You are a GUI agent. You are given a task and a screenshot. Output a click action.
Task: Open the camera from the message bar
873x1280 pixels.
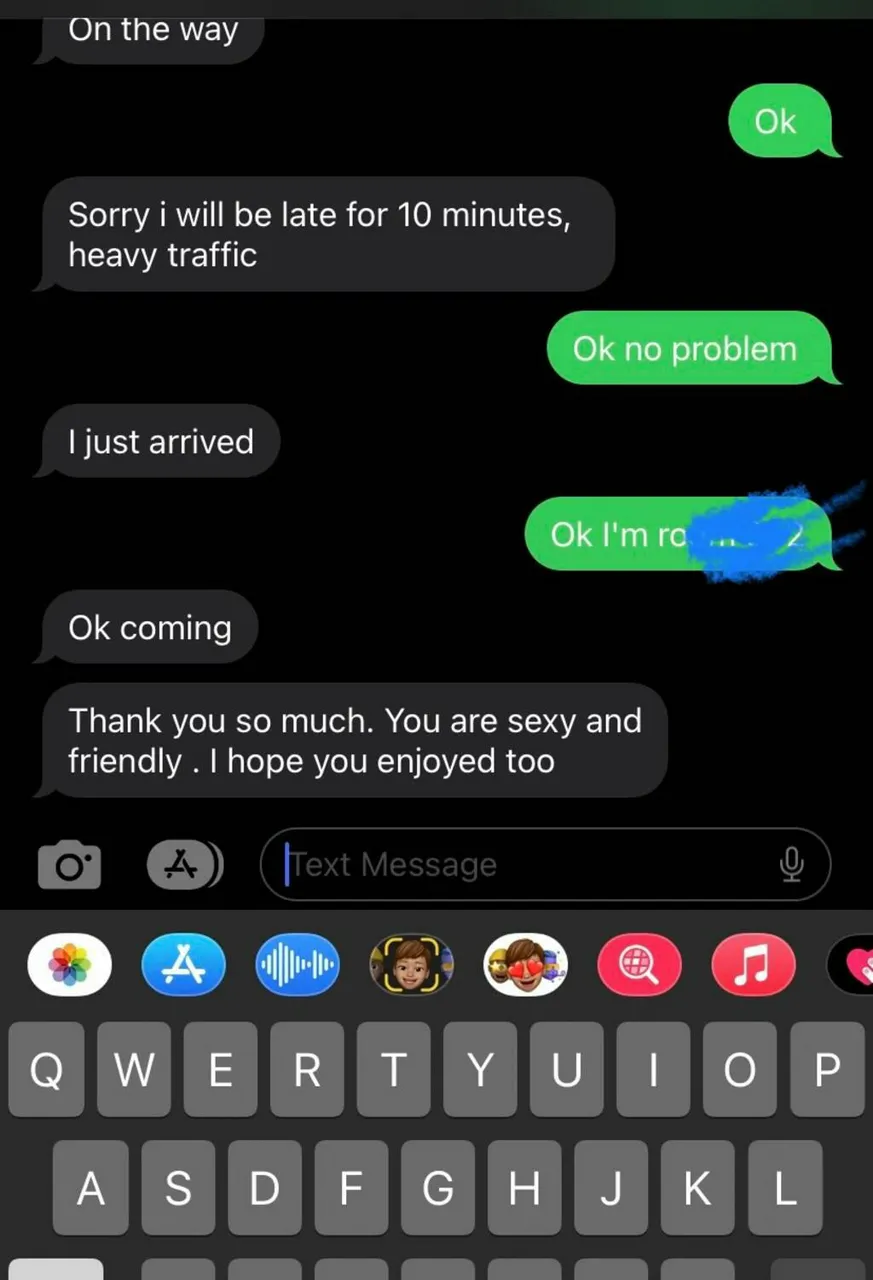[68, 865]
